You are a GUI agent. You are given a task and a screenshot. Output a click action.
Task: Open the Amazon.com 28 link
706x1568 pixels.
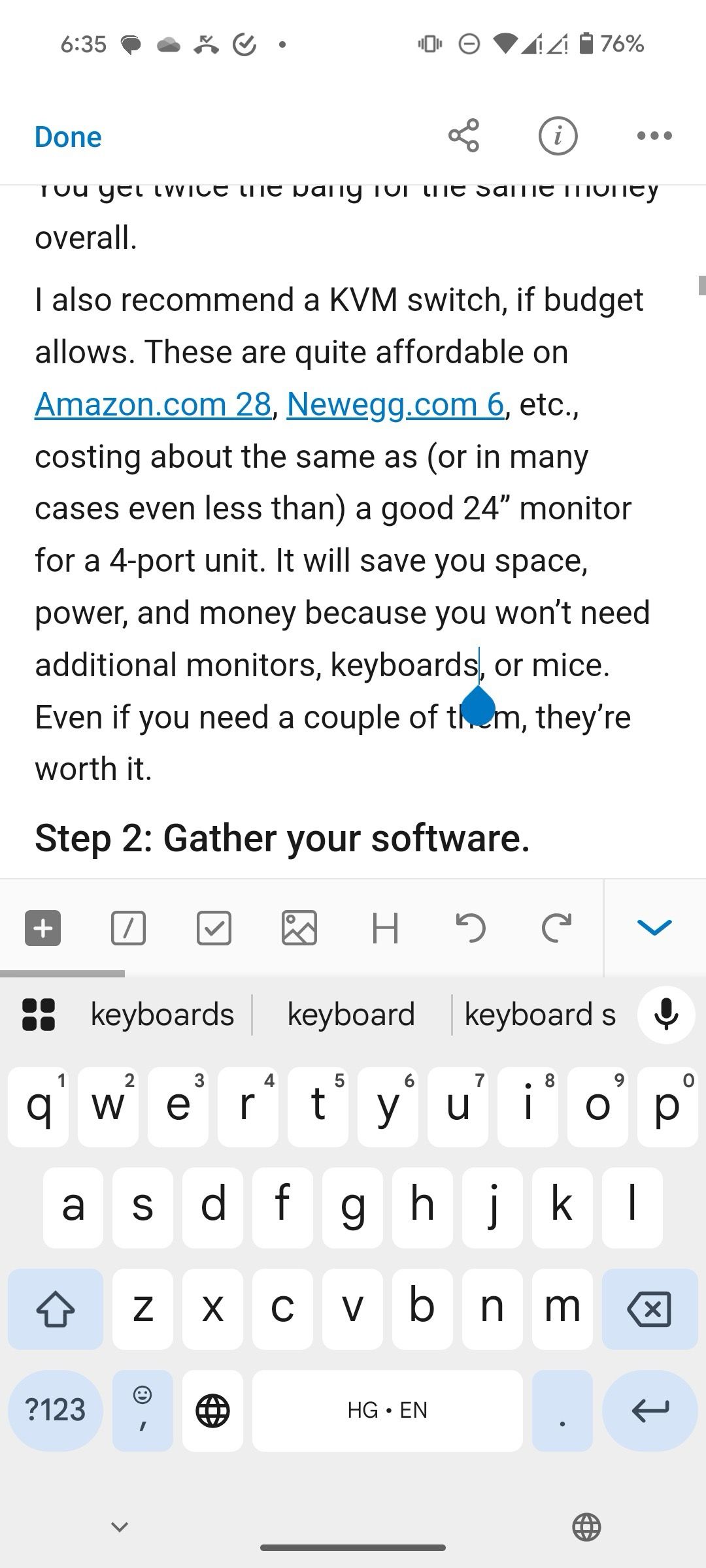(x=152, y=403)
